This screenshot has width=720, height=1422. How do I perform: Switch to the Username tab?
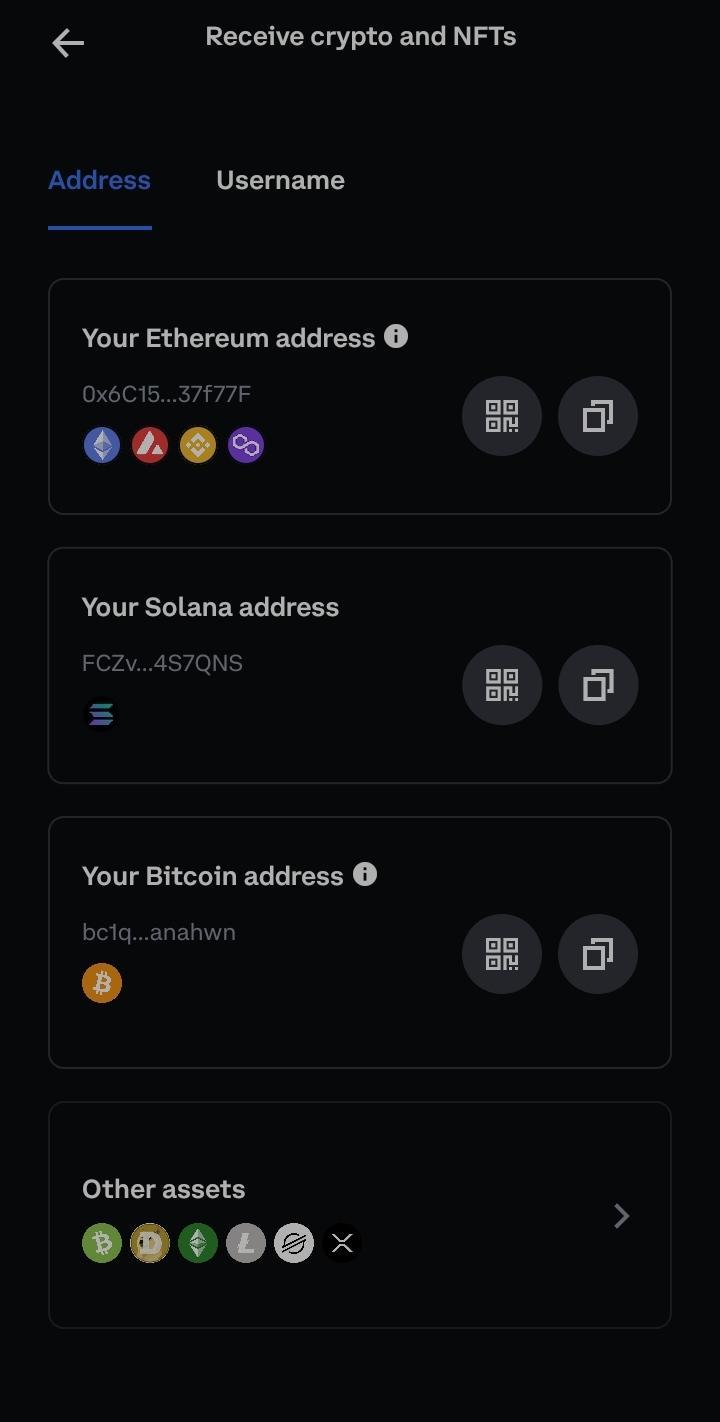point(280,180)
